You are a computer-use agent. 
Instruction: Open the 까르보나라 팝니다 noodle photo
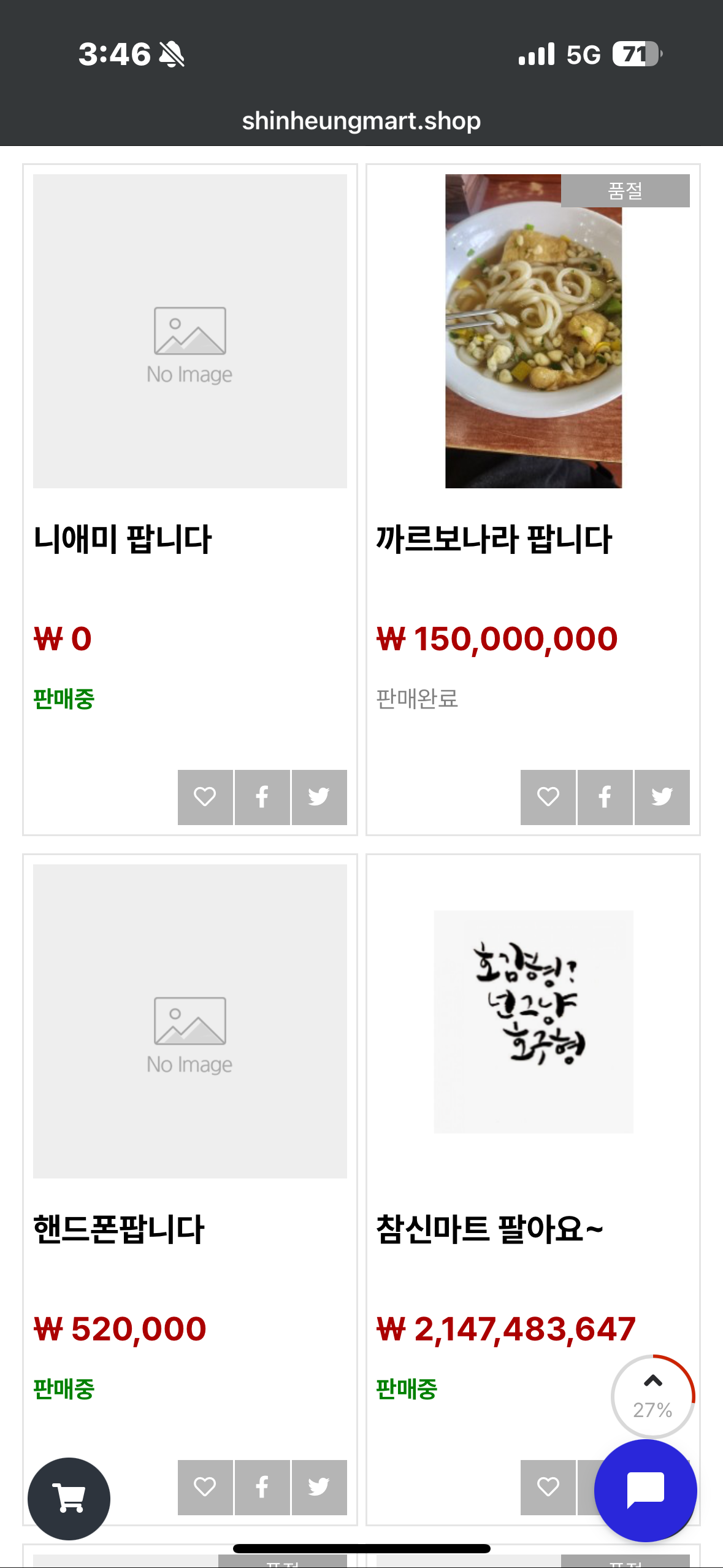click(x=534, y=331)
